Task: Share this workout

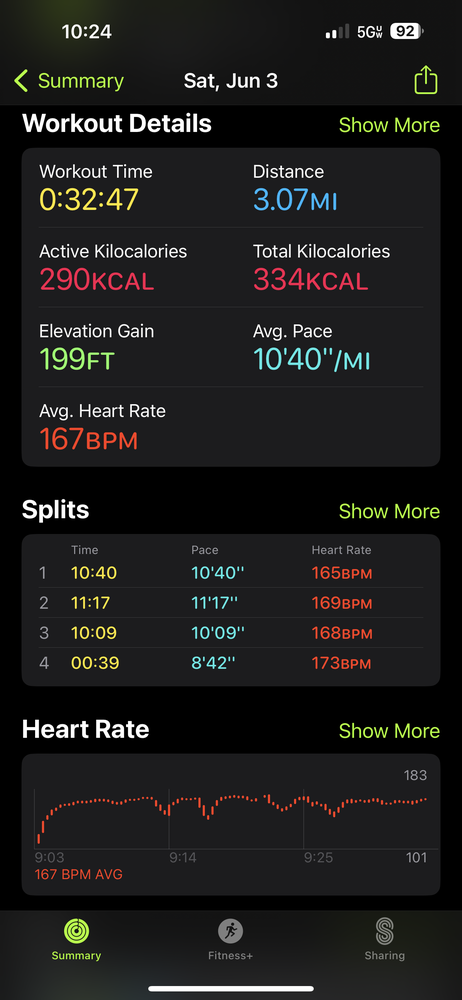Action: pos(426,80)
